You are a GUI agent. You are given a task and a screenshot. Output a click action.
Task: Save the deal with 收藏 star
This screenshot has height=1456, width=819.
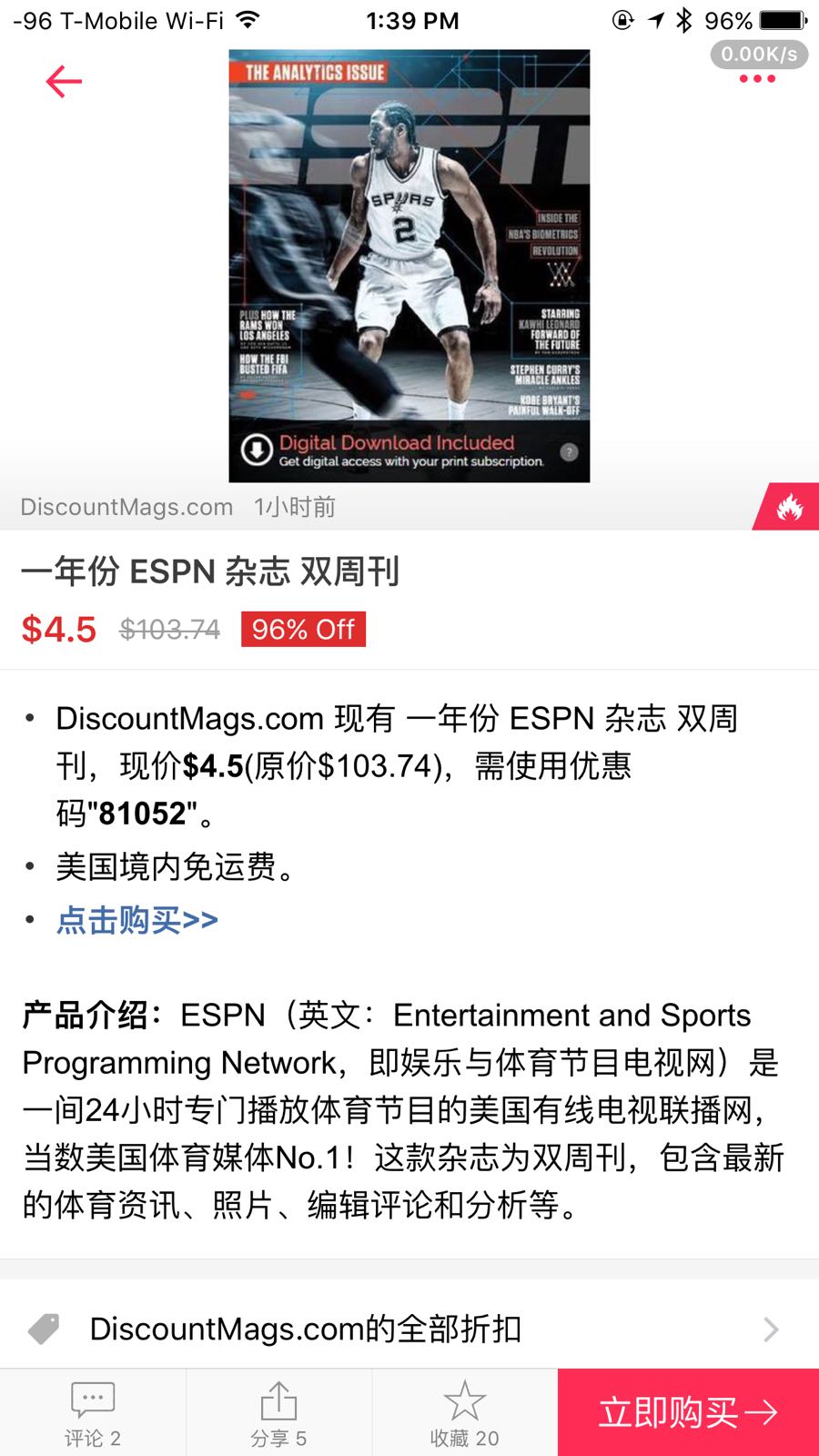(464, 1412)
